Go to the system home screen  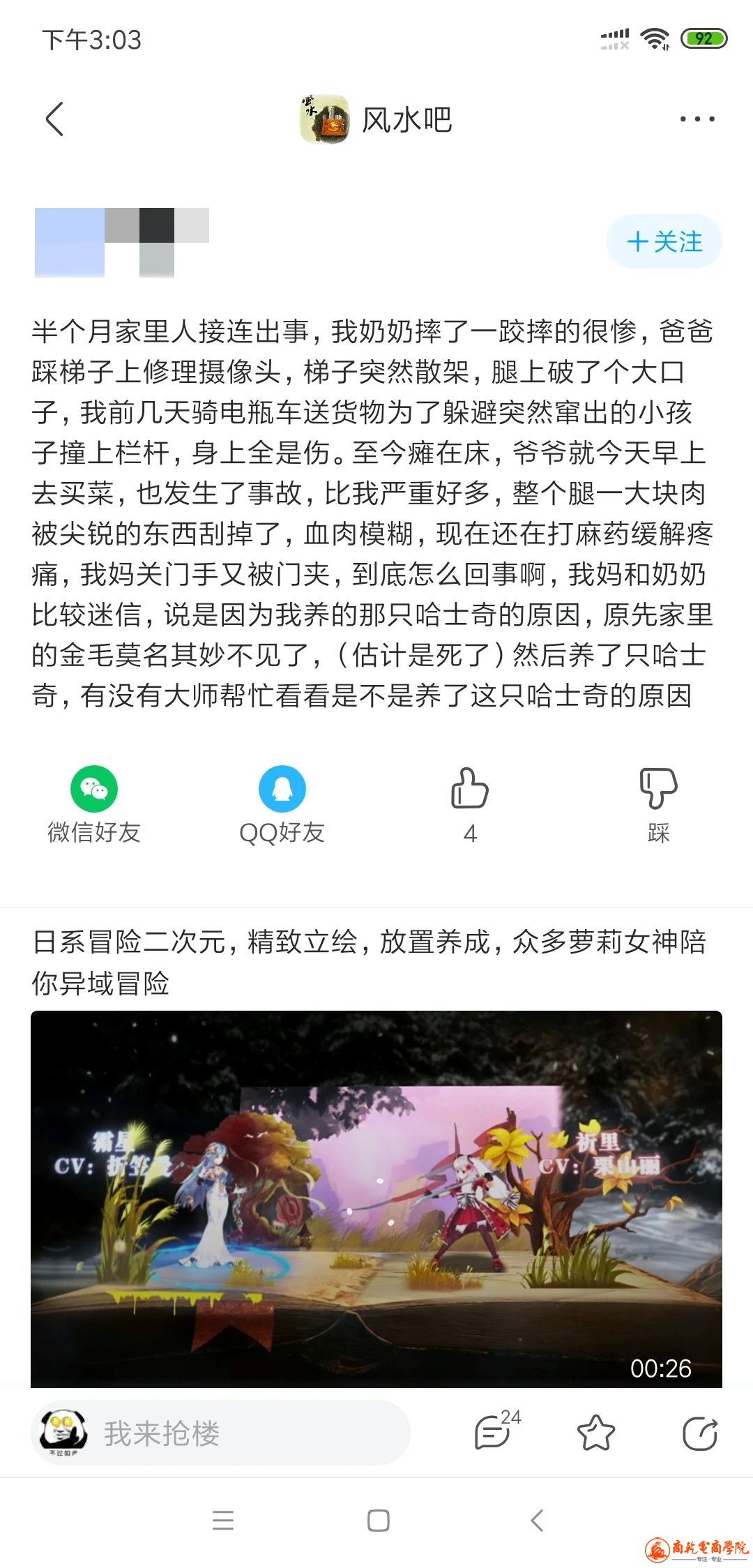[x=378, y=1520]
